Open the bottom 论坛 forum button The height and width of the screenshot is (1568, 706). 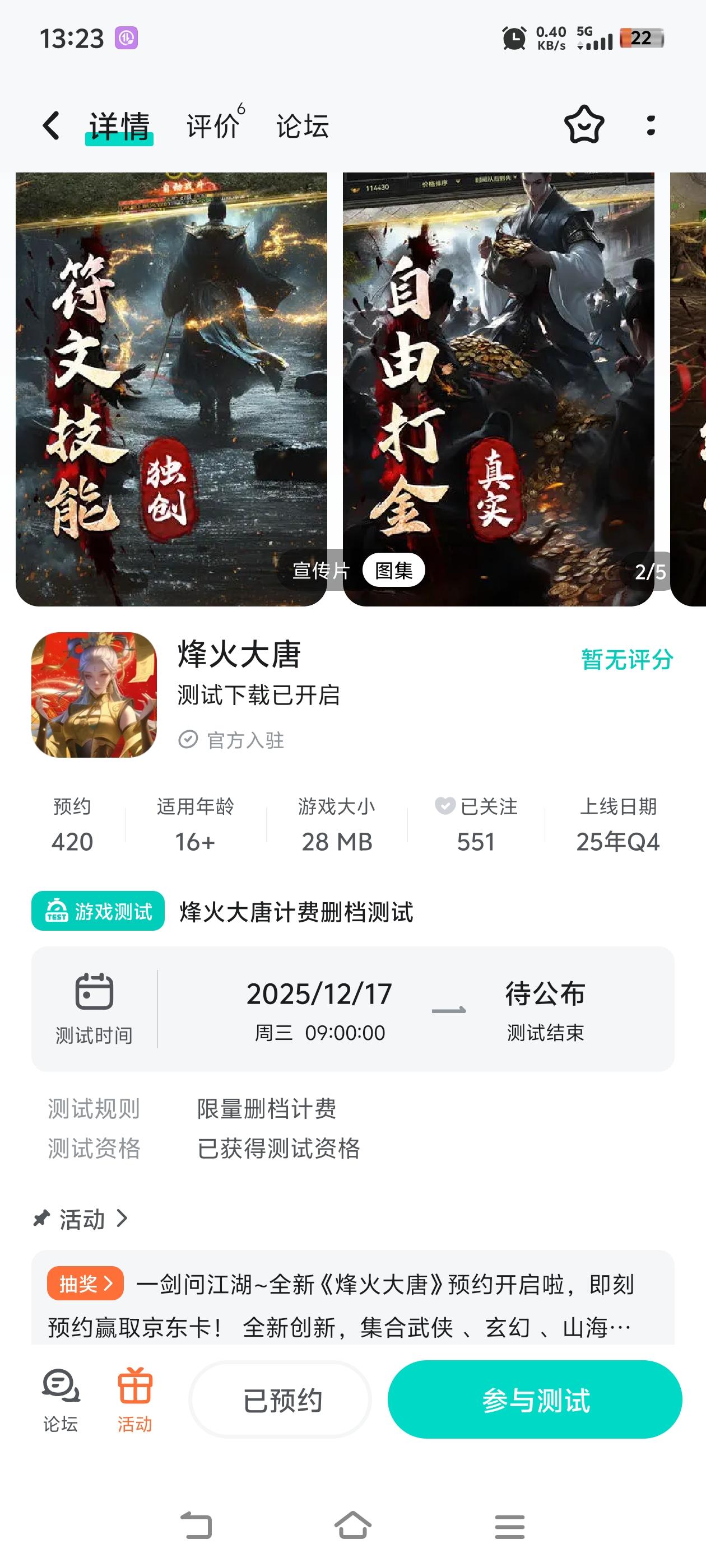tap(61, 1399)
